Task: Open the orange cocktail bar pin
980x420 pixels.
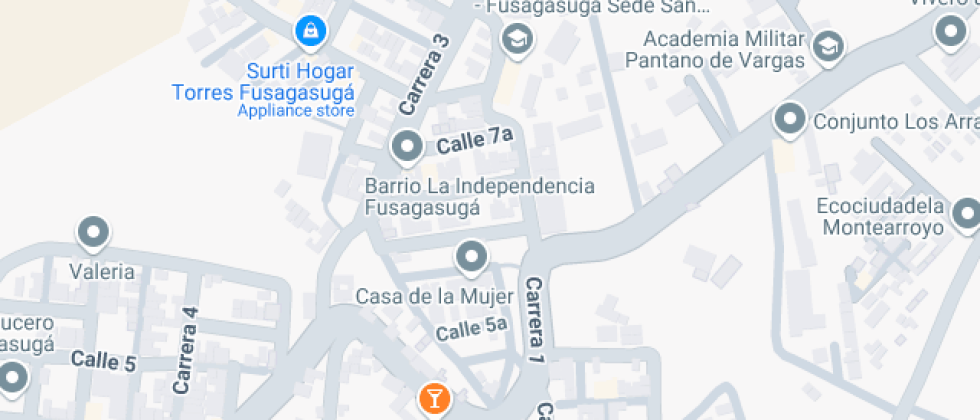Action: 435,399
